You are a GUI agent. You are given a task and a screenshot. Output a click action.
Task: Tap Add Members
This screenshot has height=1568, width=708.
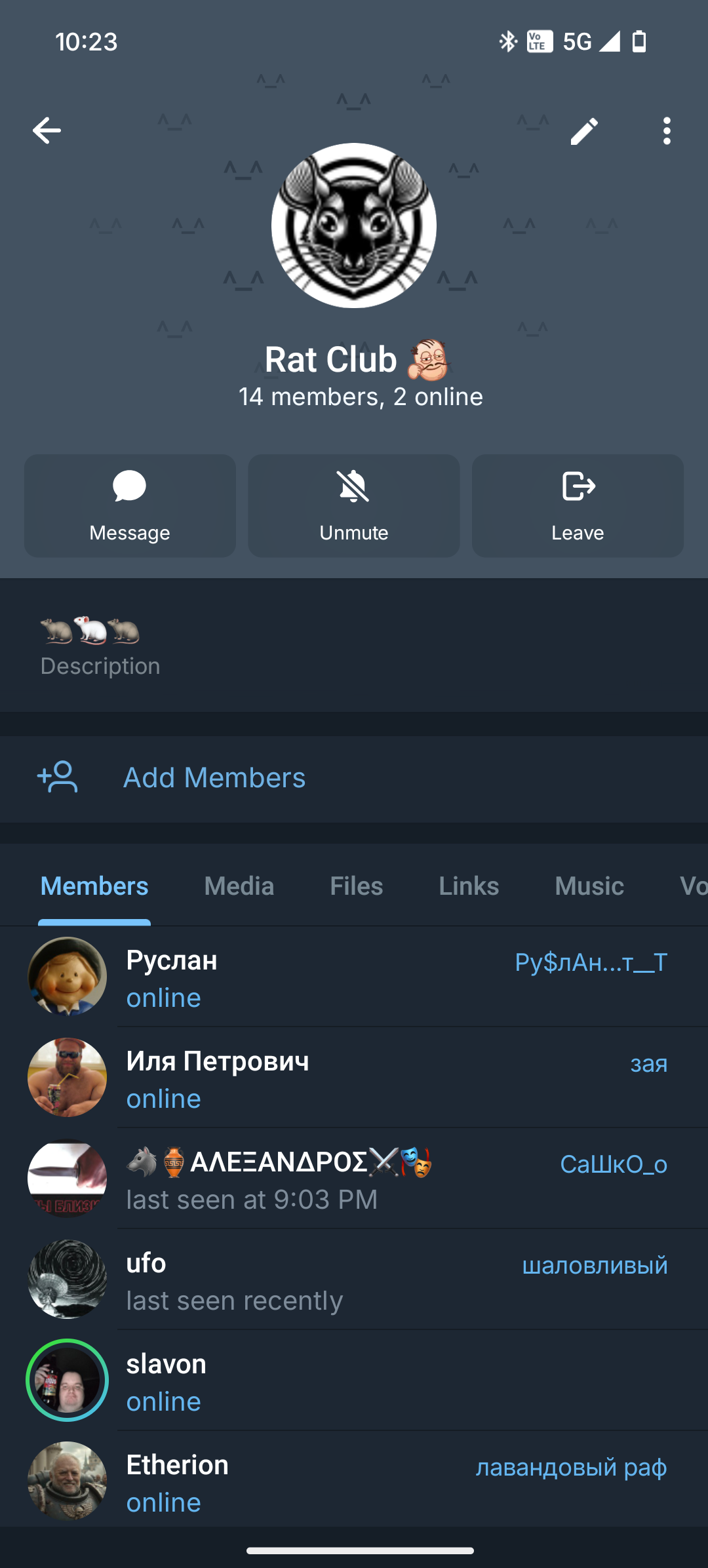click(x=214, y=778)
